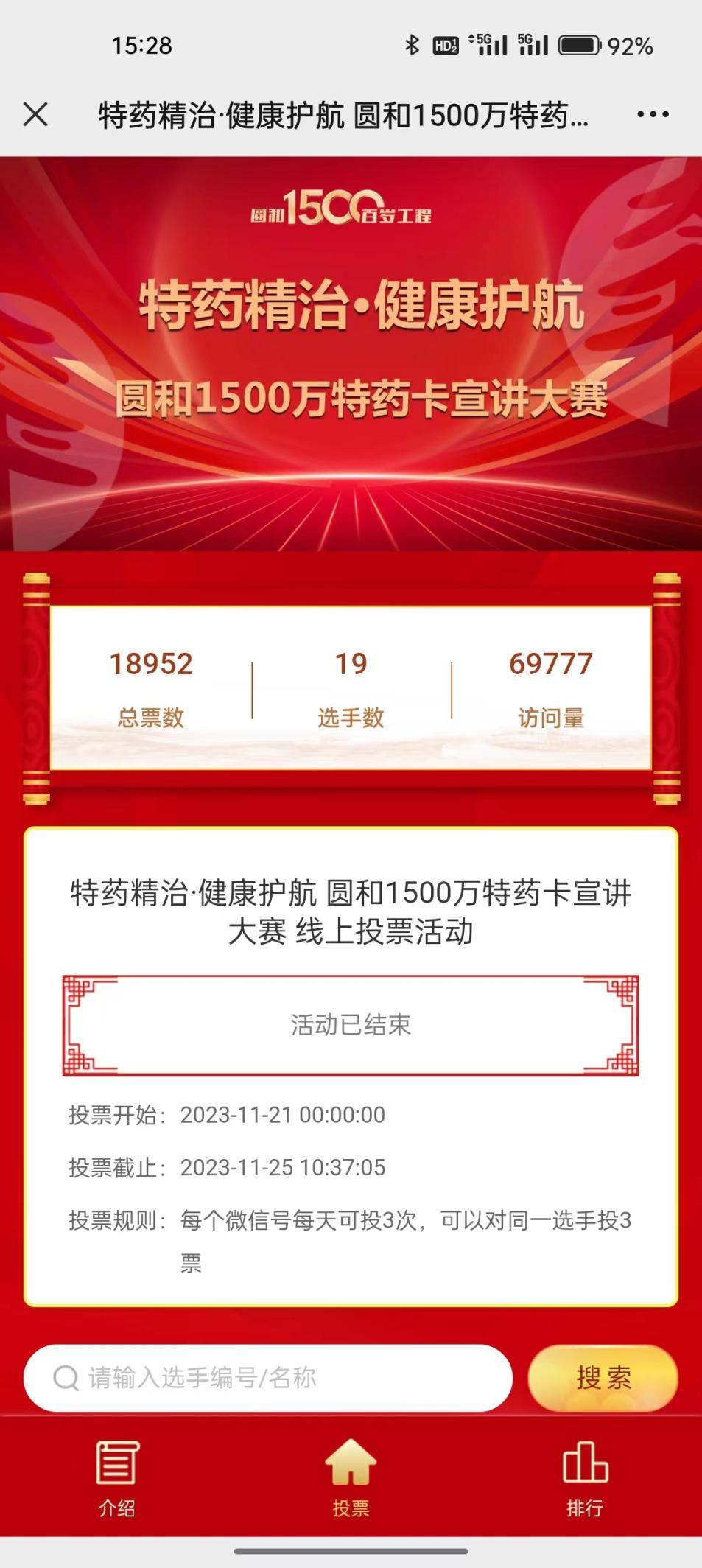702x1568 pixels.
Task: Tap the 活动已结束 banner
Action: tap(351, 1023)
